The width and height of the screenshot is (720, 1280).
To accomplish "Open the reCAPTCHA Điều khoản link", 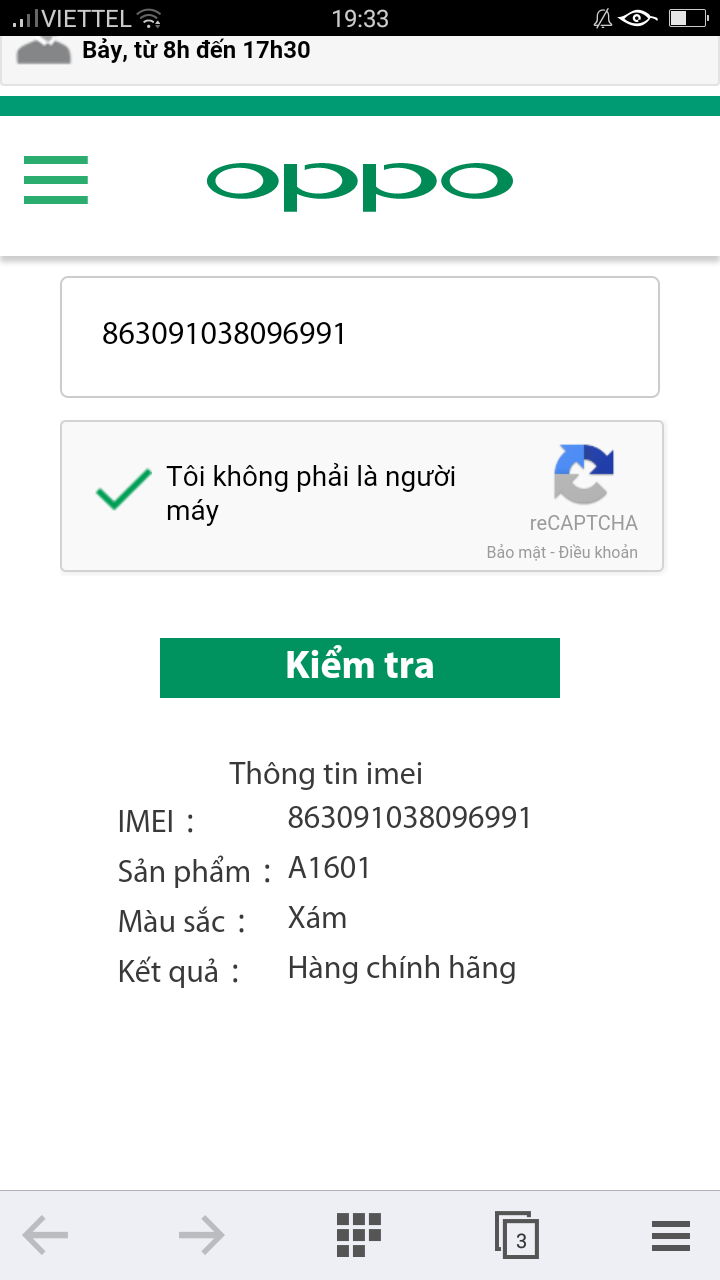I will tap(598, 553).
